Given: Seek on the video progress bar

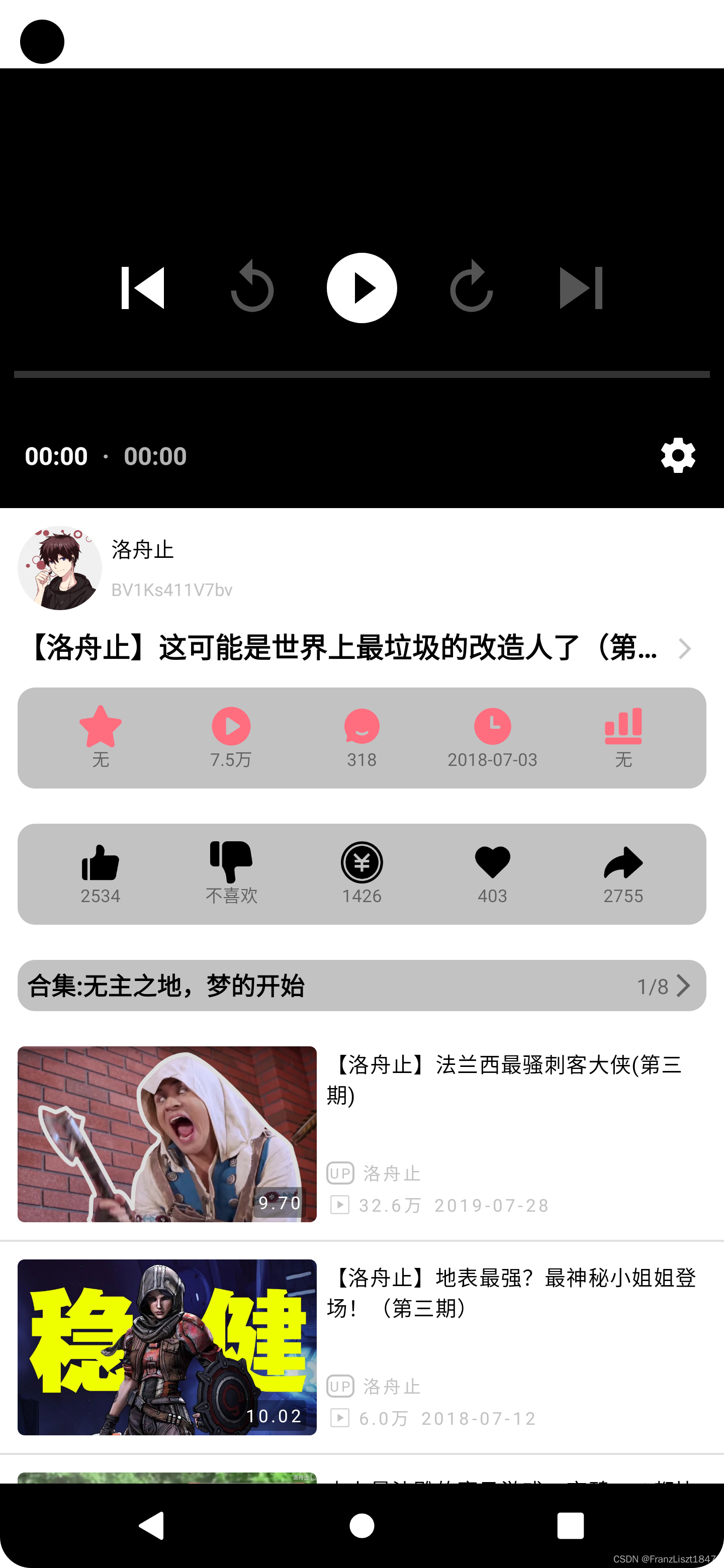Looking at the screenshot, I should [361, 374].
